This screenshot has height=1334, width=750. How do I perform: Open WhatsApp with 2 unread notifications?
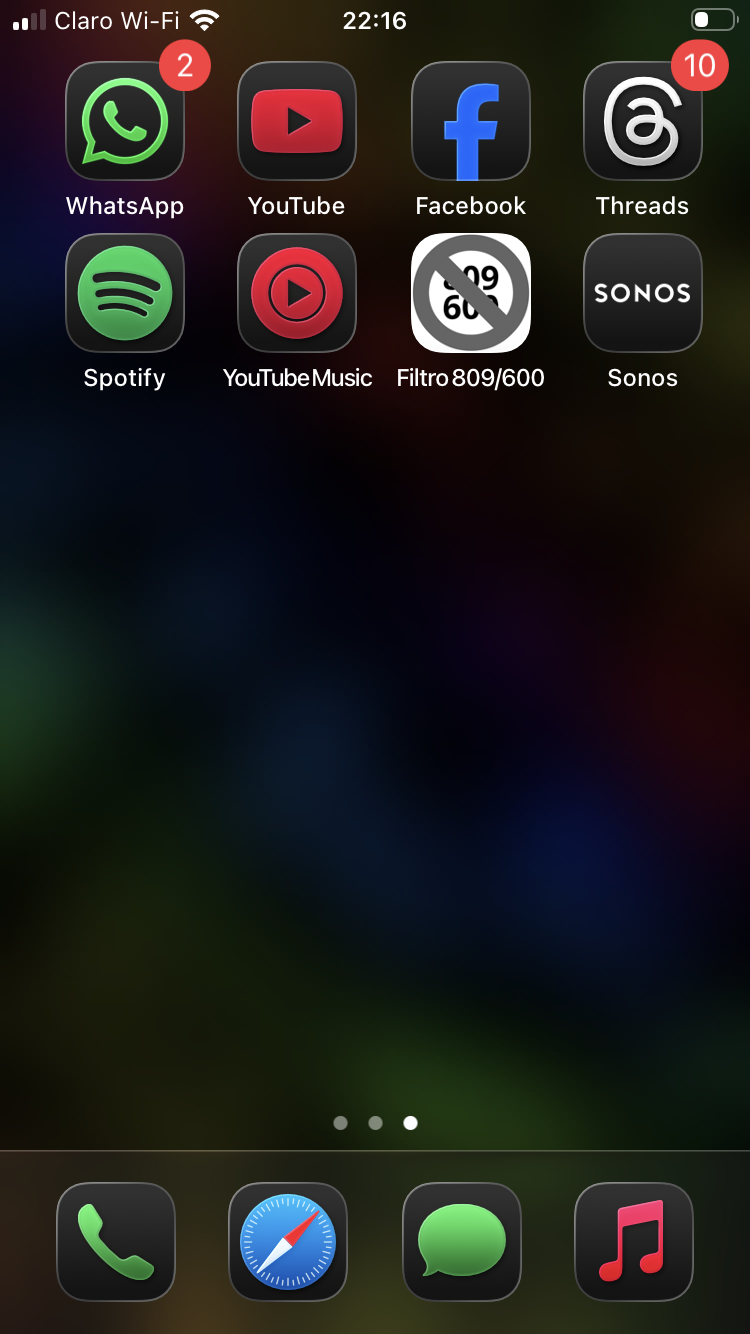[125, 121]
